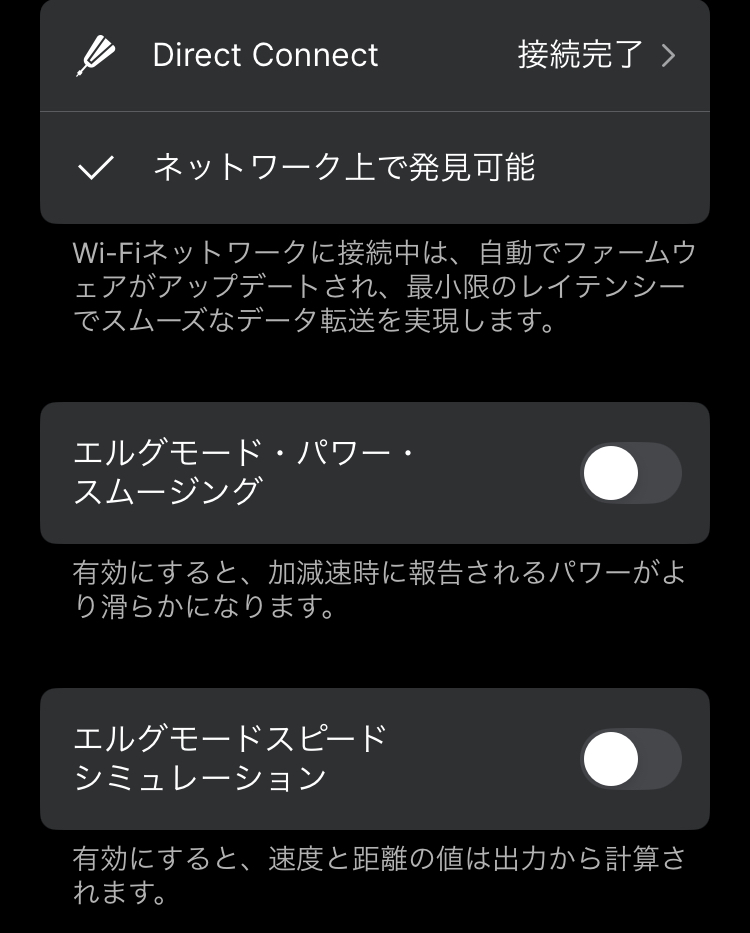Turn on エルグモードスピードシミュレーション switch
The width and height of the screenshot is (750, 933).
pyautogui.click(x=630, y=759)
